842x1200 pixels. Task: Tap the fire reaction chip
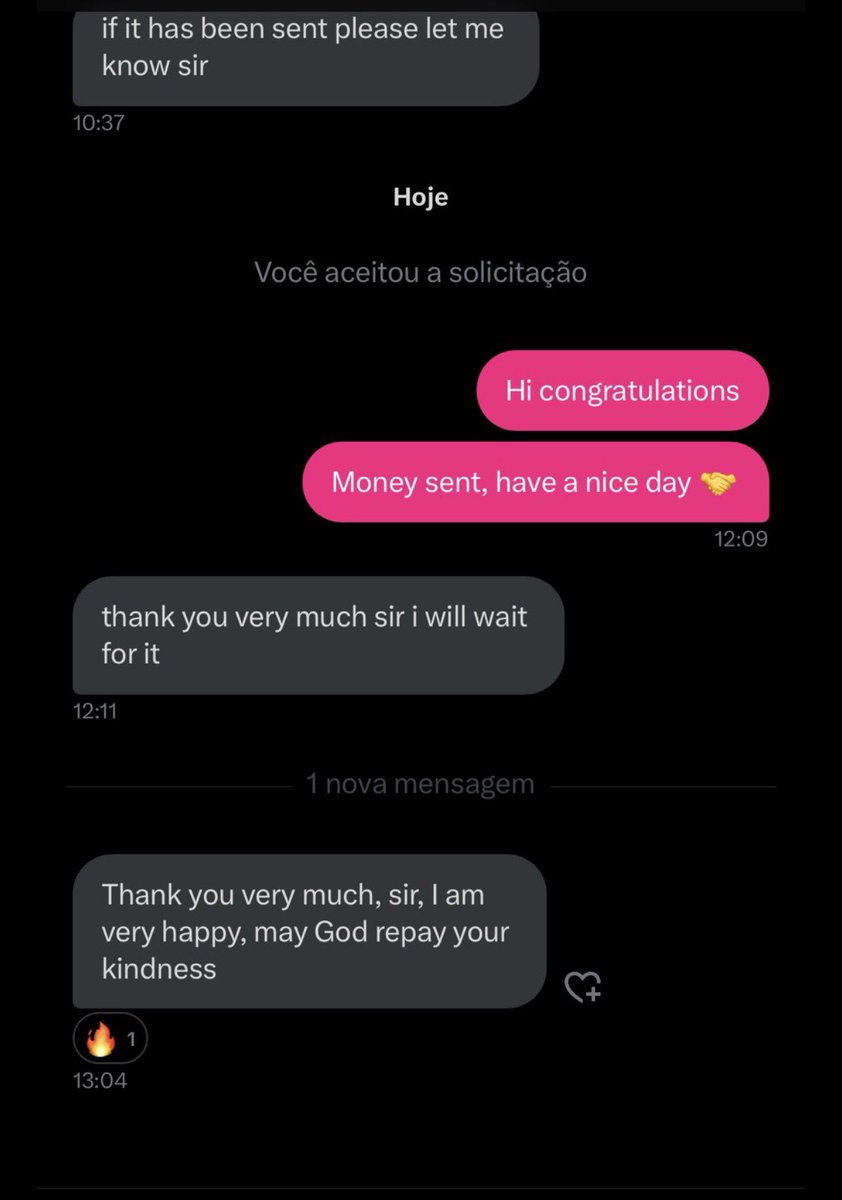pyautogui.click(x=111, y=1040)
